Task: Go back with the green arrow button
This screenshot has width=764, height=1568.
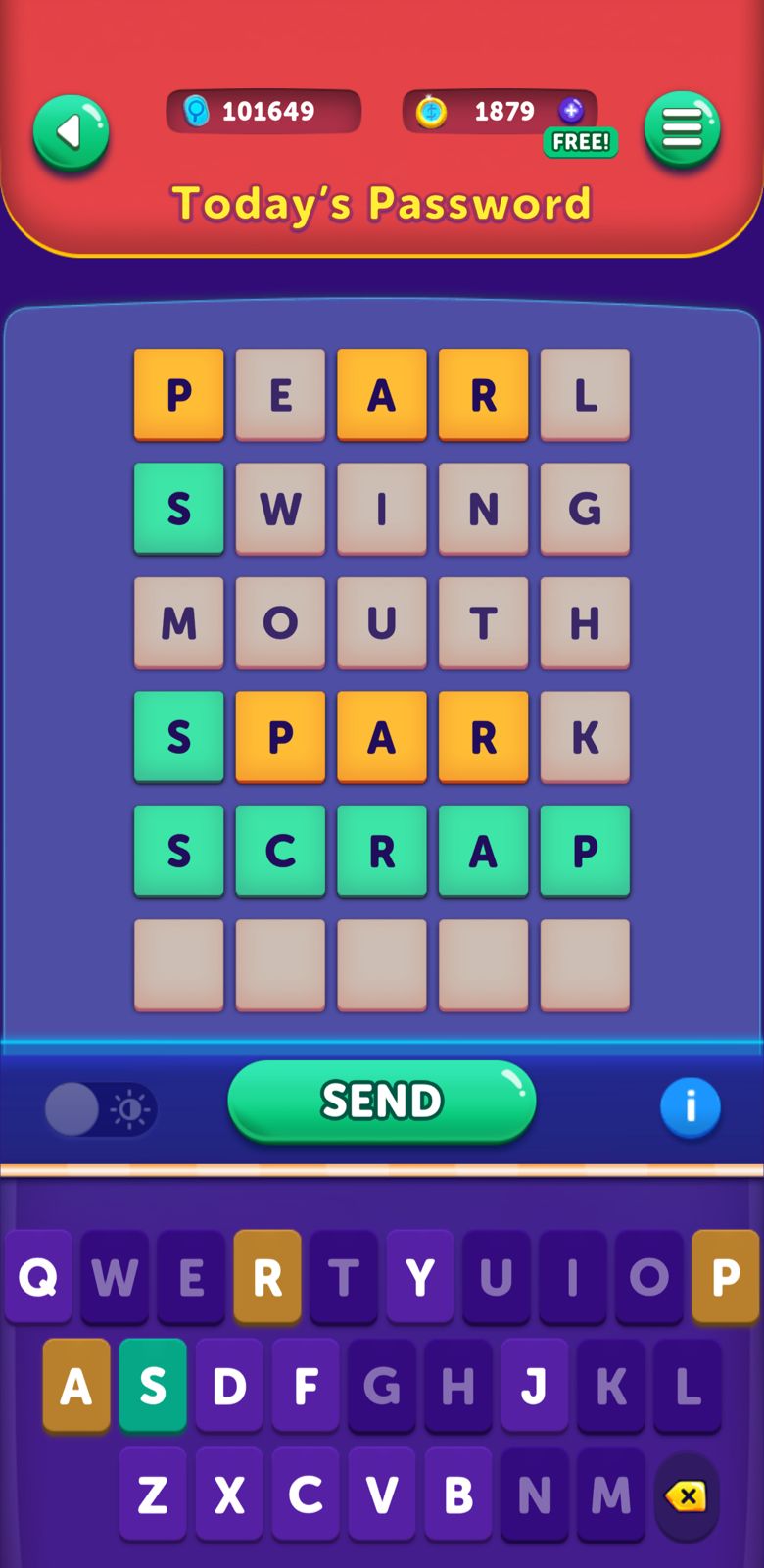Action: pyautogui.click(x=71, y=132)
